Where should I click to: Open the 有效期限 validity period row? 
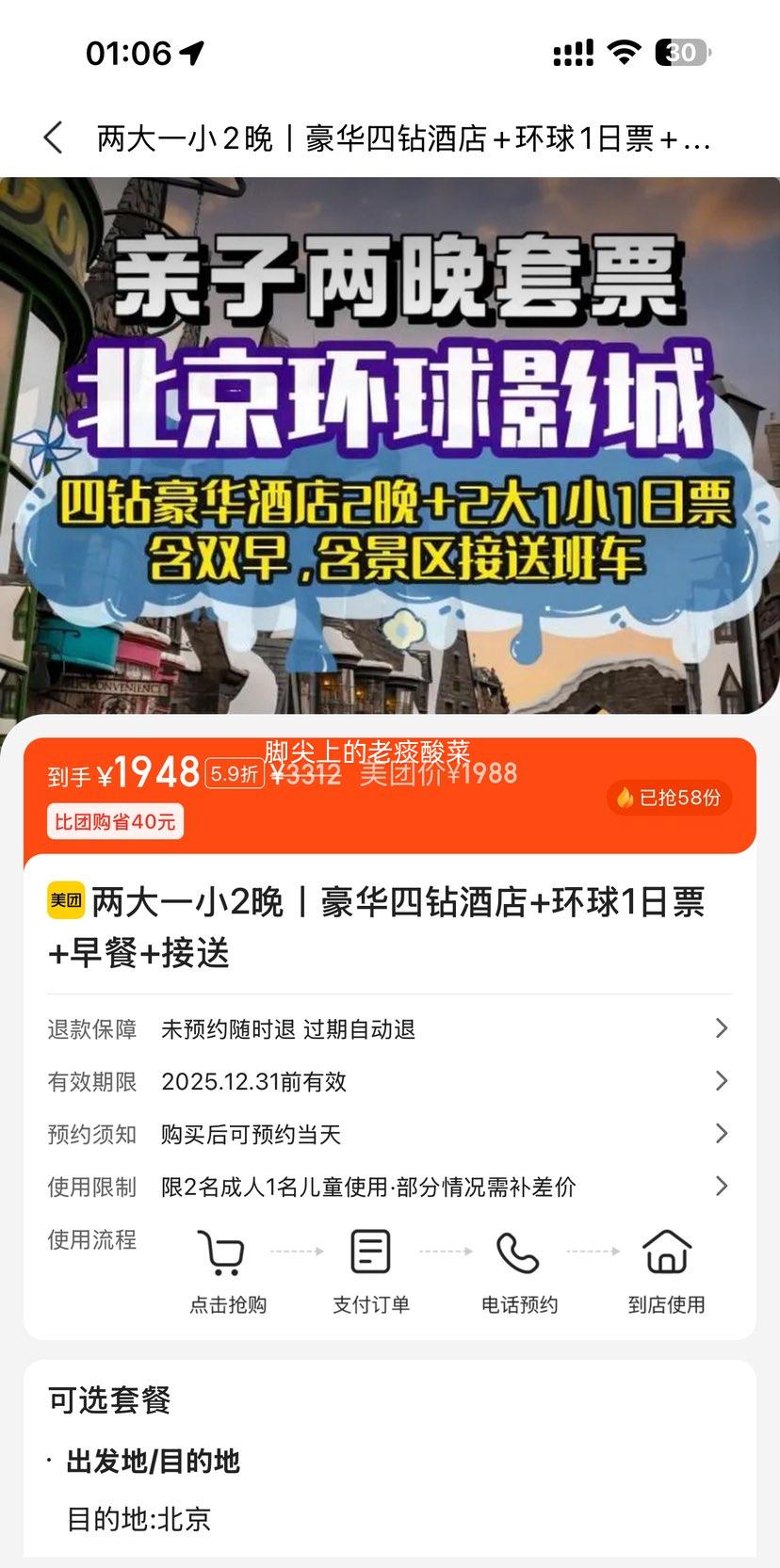click(x=389, y=1081)
